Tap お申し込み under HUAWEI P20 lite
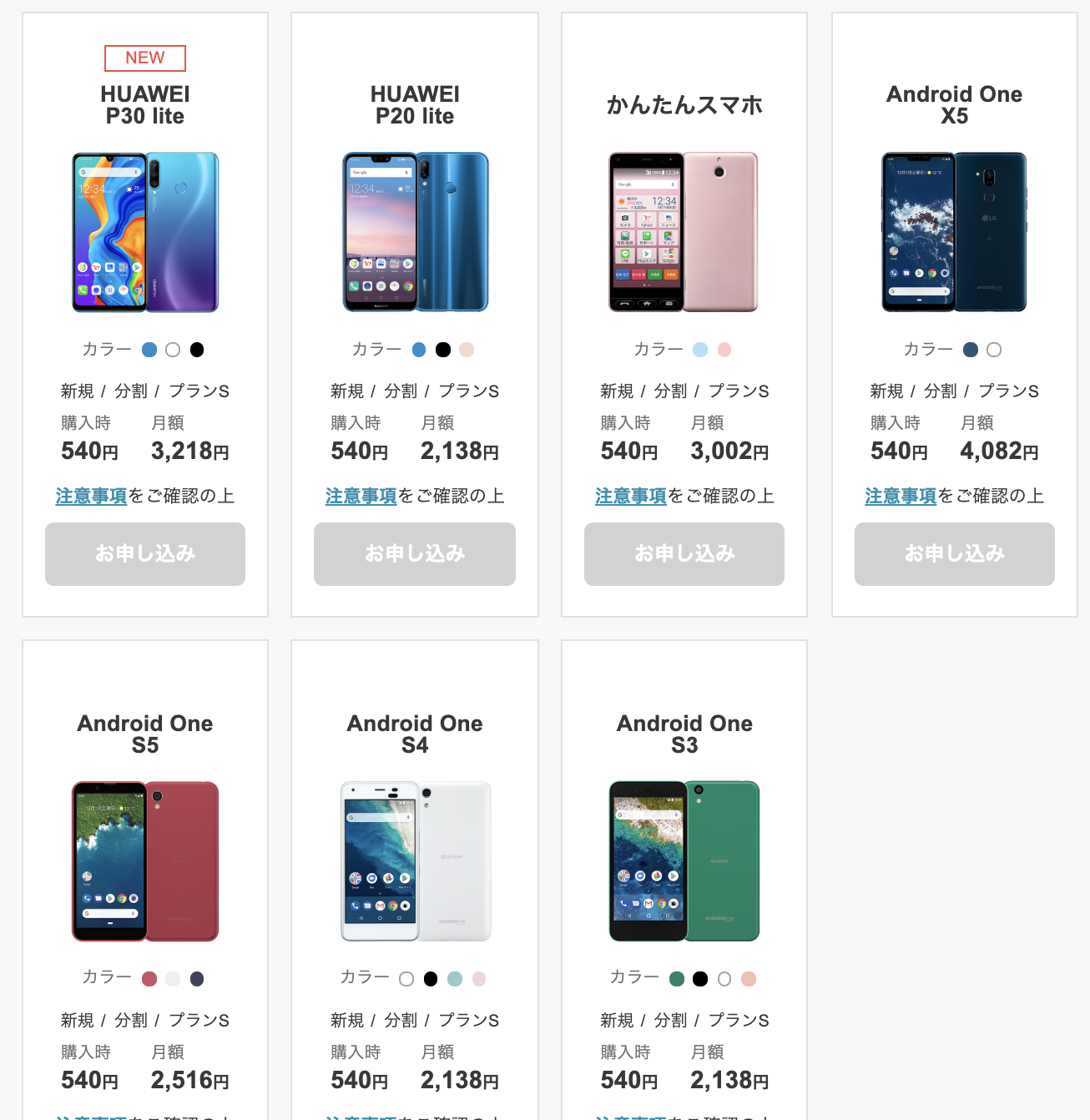 click(415, 554)
